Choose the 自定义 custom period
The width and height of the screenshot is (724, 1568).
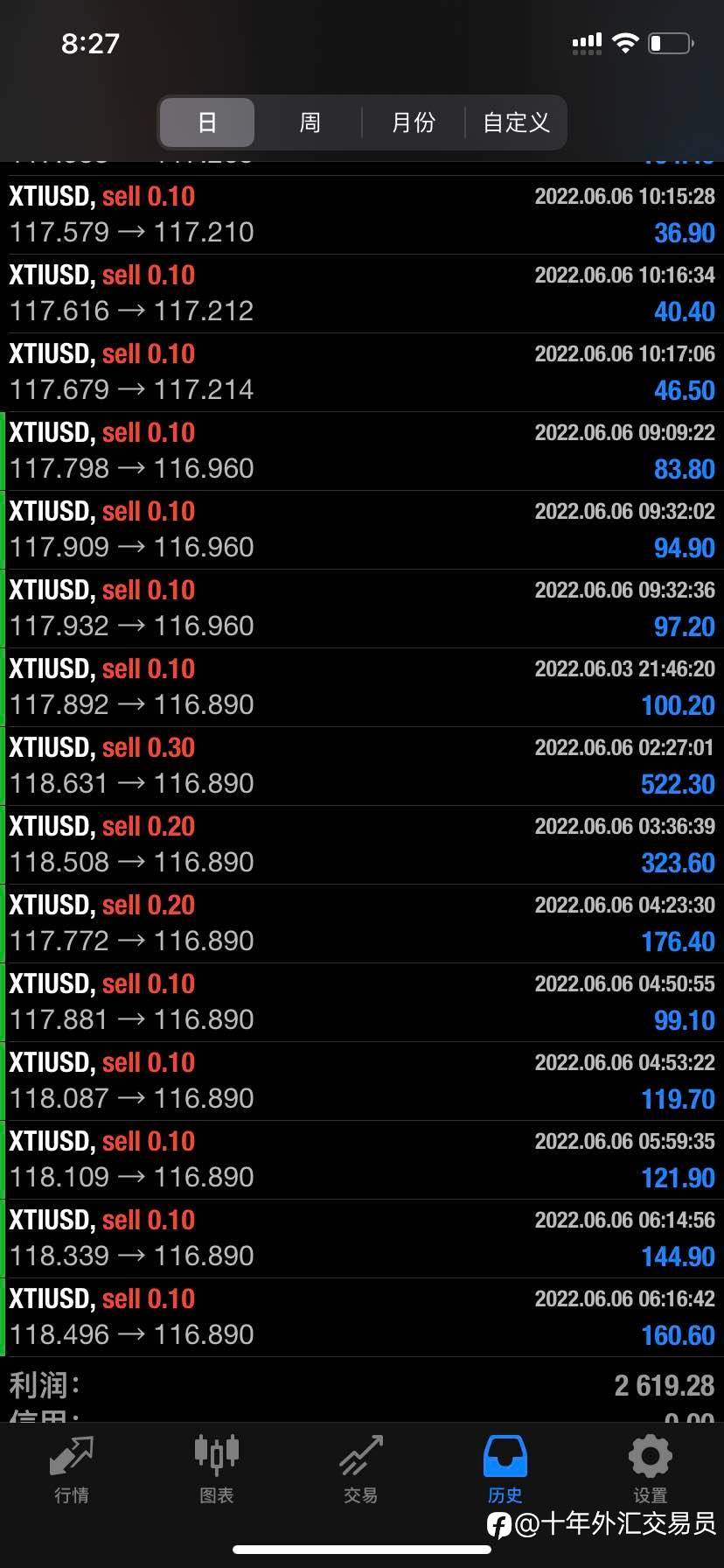516,122
